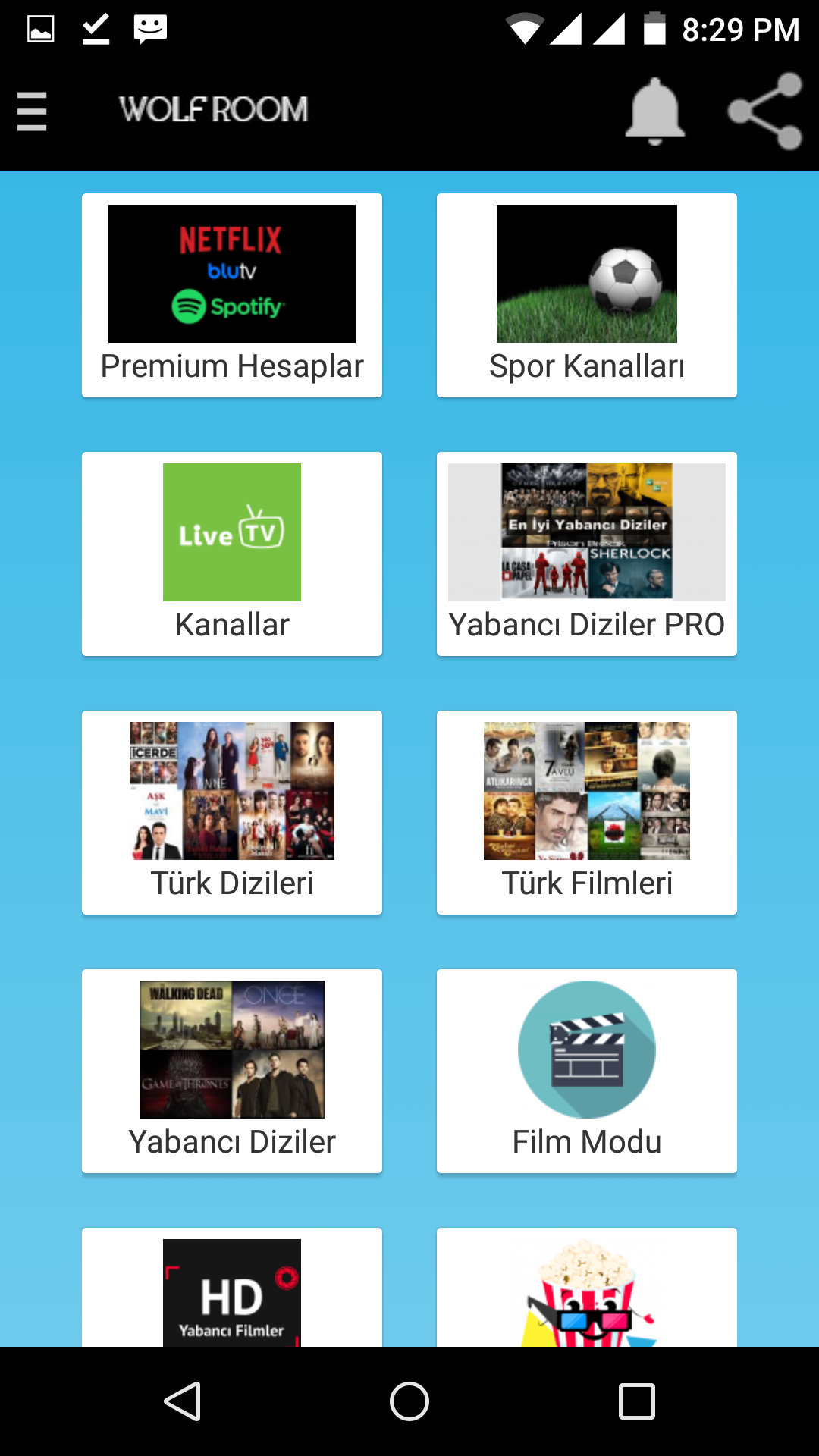819x1456 pixels.
Task: View Yabancı Diziler PRO
Action: point(586,554)
